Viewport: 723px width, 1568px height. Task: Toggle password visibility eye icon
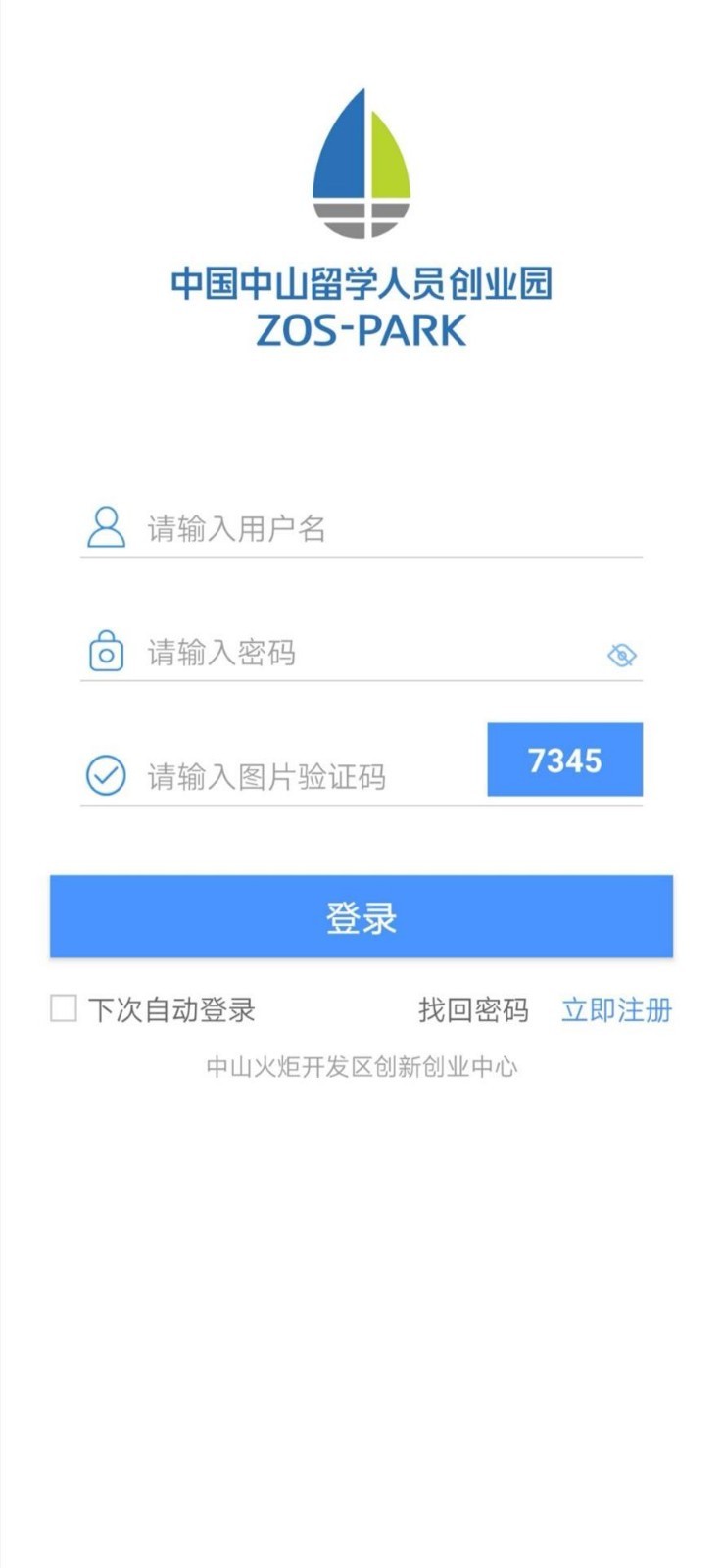[622, 655]
